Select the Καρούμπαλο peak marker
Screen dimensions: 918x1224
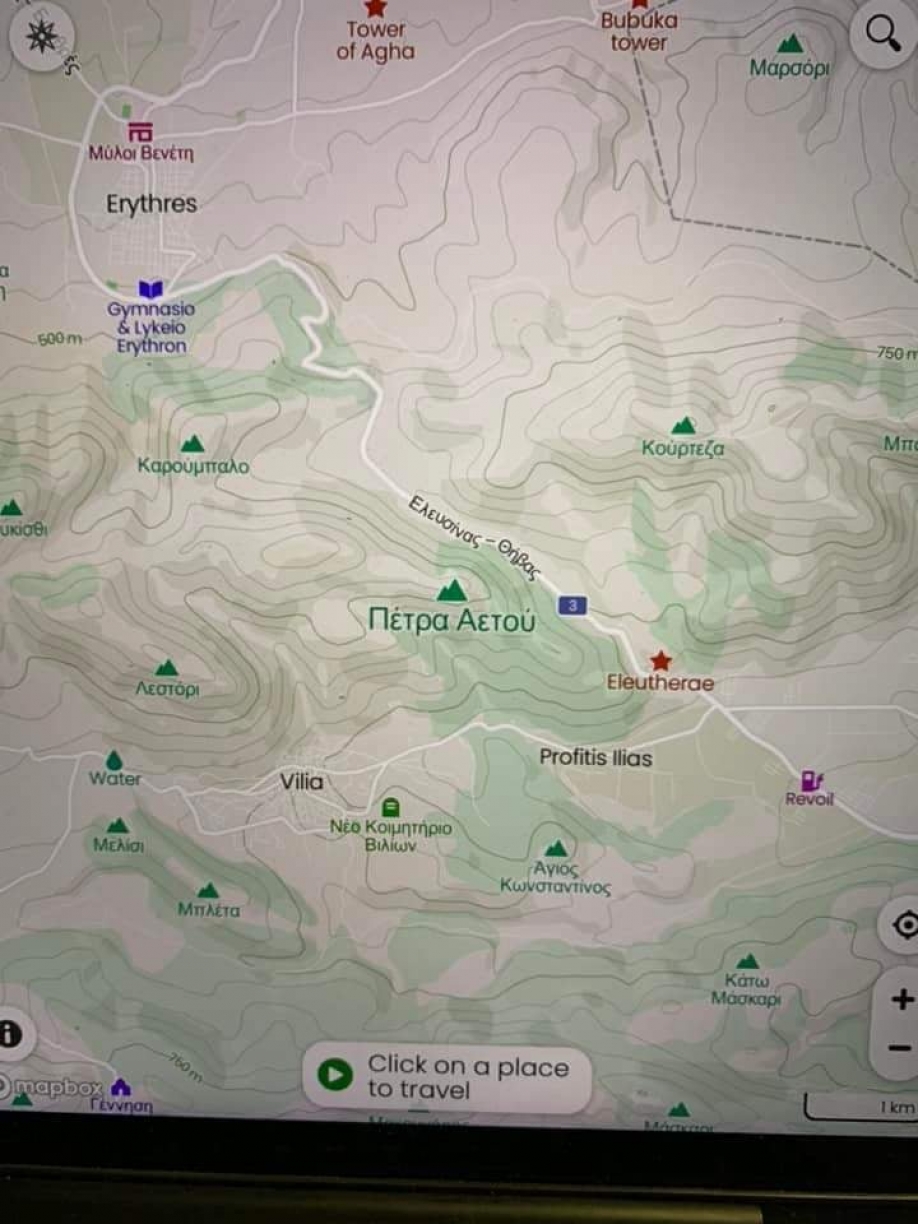pyautogui.click(x=193, y=444)
